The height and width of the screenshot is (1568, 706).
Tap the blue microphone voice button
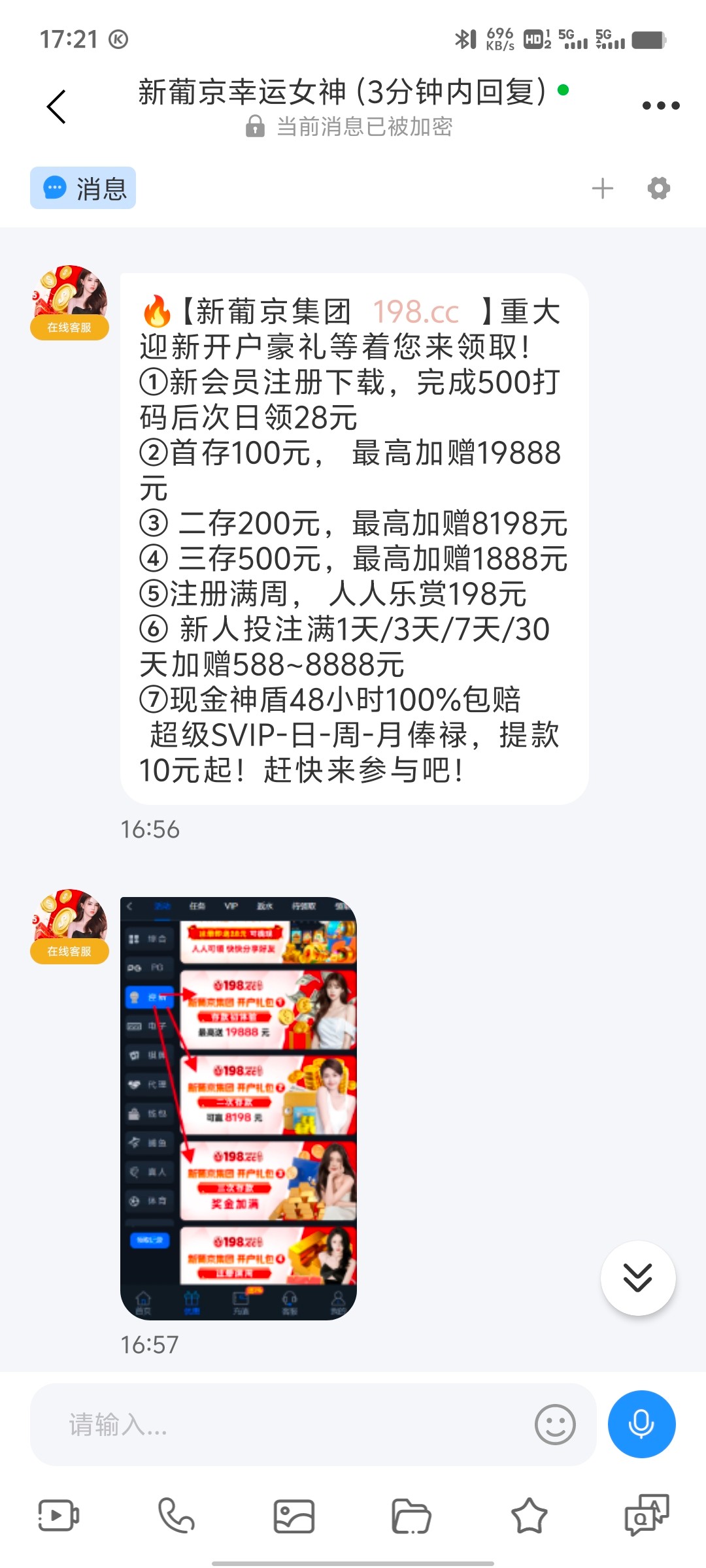(x=641, y=1424)
